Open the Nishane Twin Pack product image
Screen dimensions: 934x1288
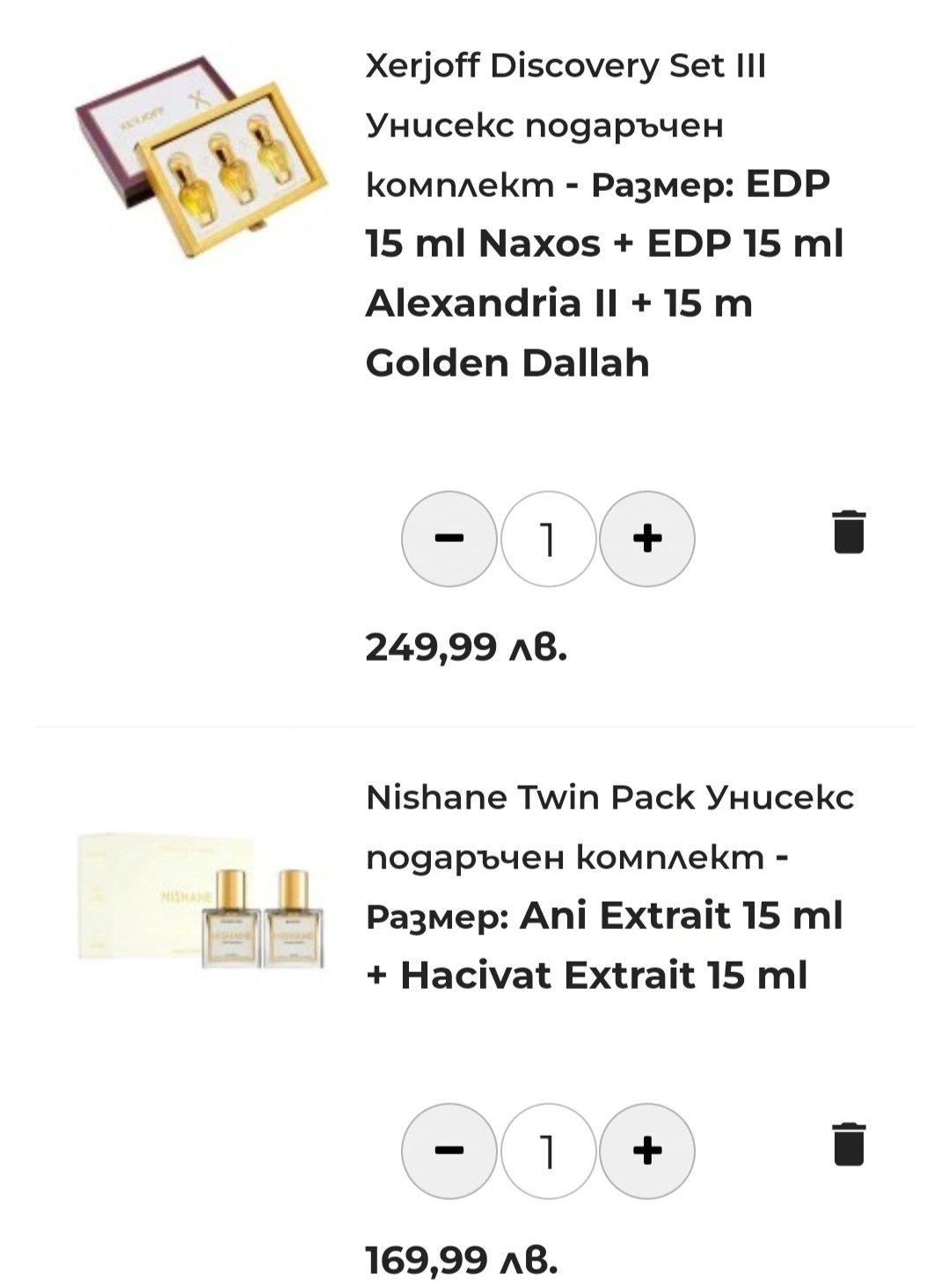202,902
